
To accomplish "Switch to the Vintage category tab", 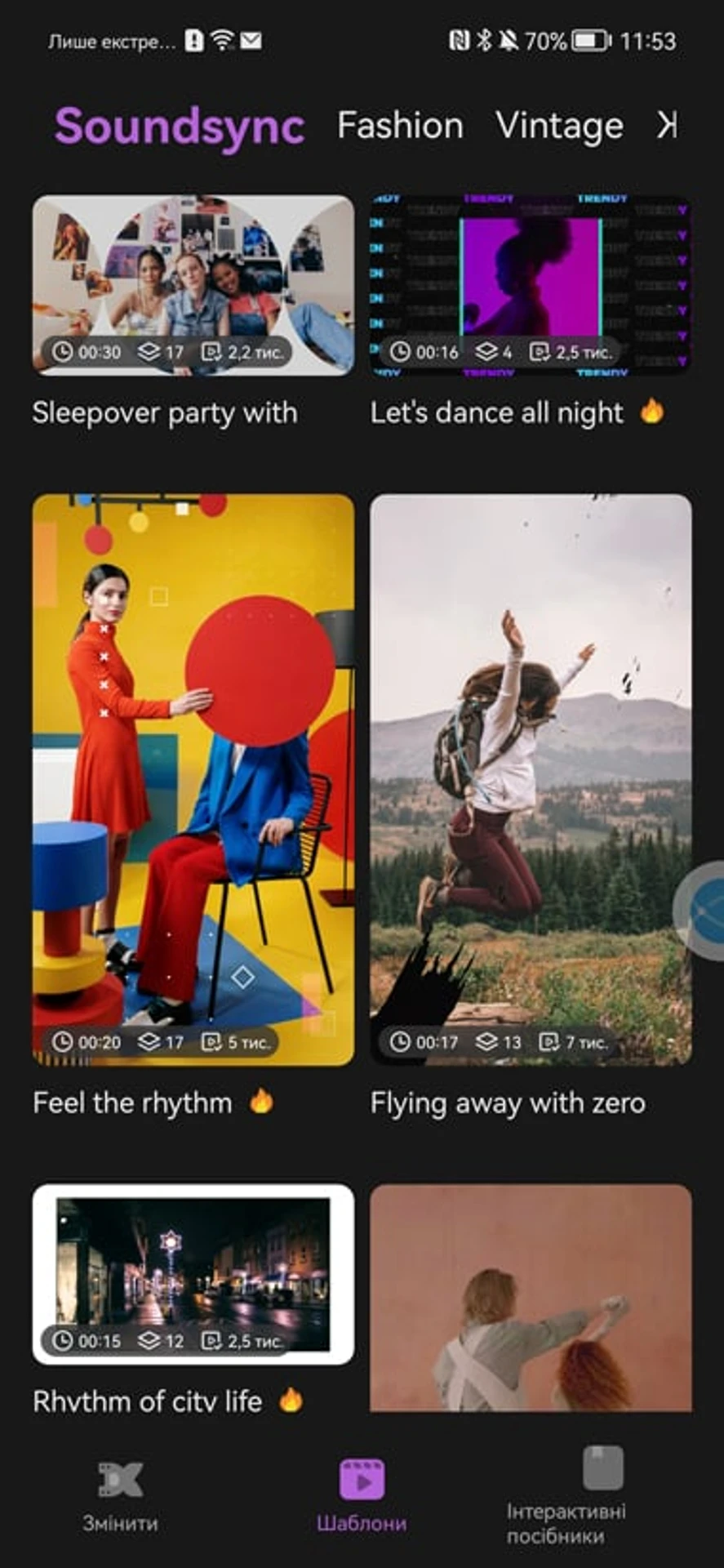I will click(x=559, y=126).
